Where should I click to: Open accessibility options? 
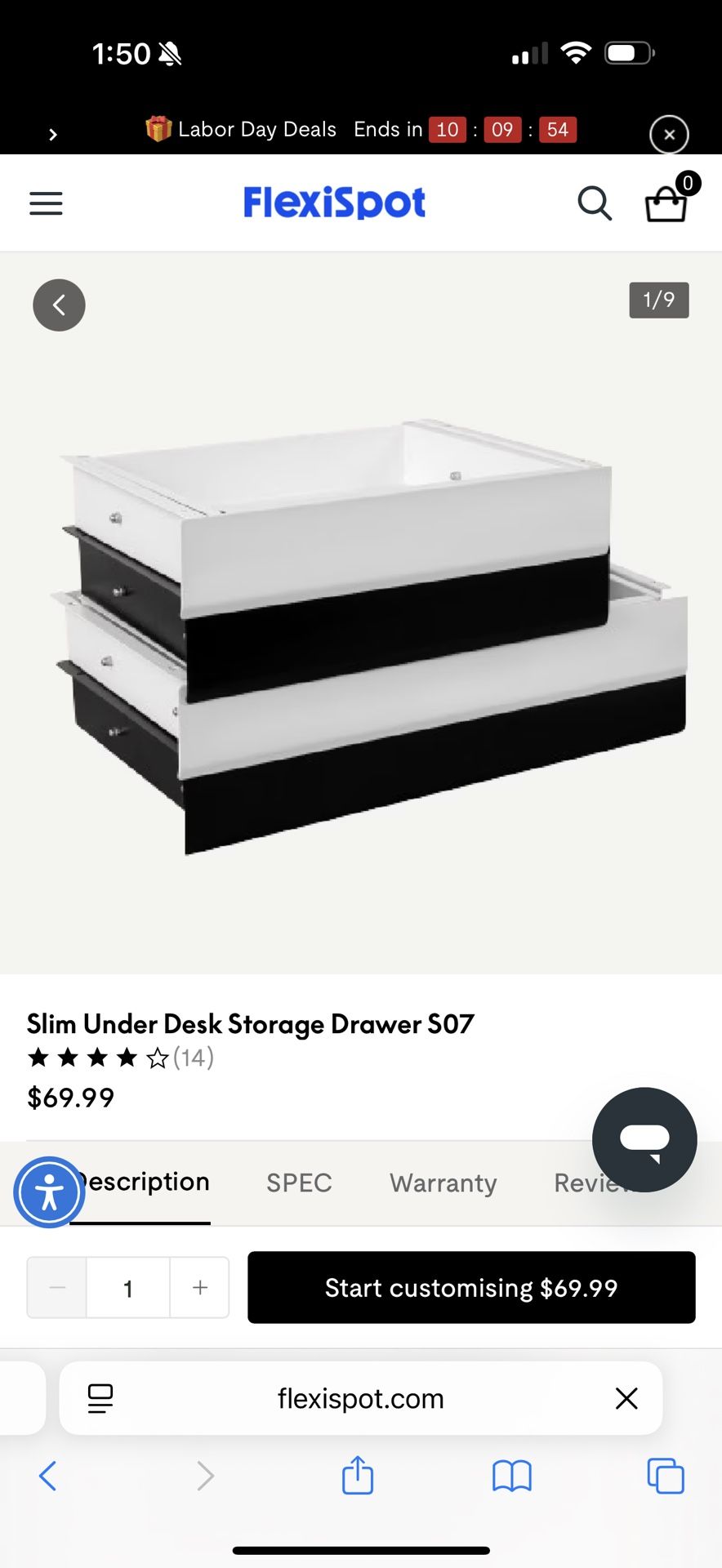[x=49, y=1192]
